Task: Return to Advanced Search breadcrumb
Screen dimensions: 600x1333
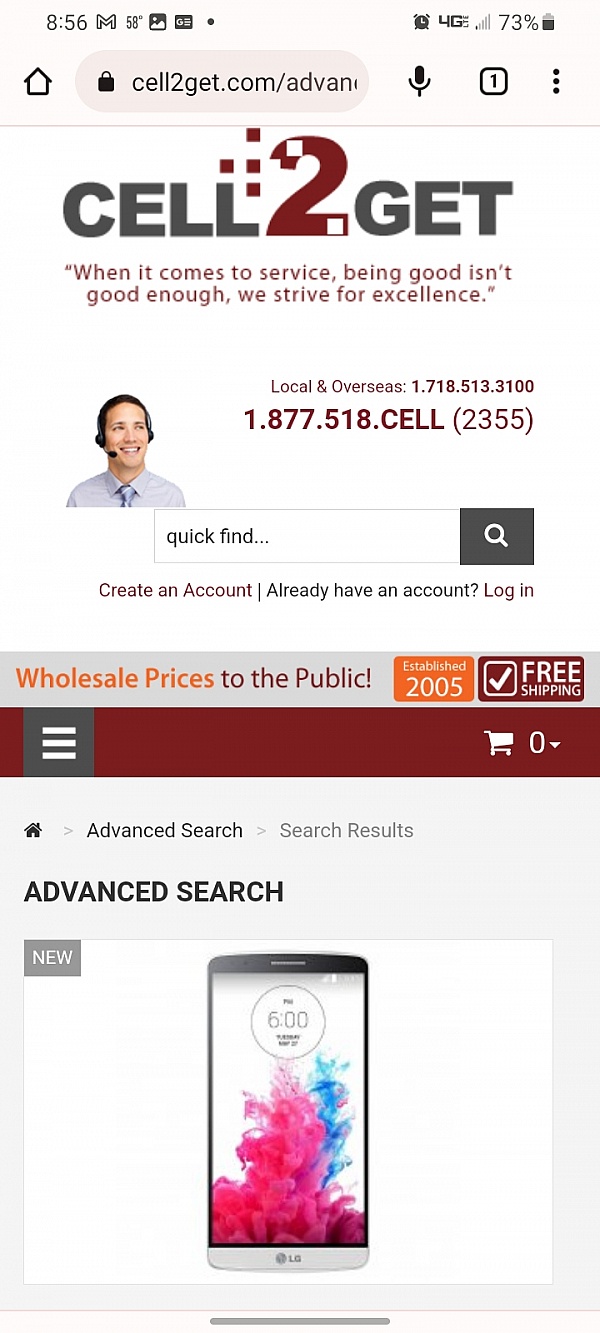Action: point(164,830)
